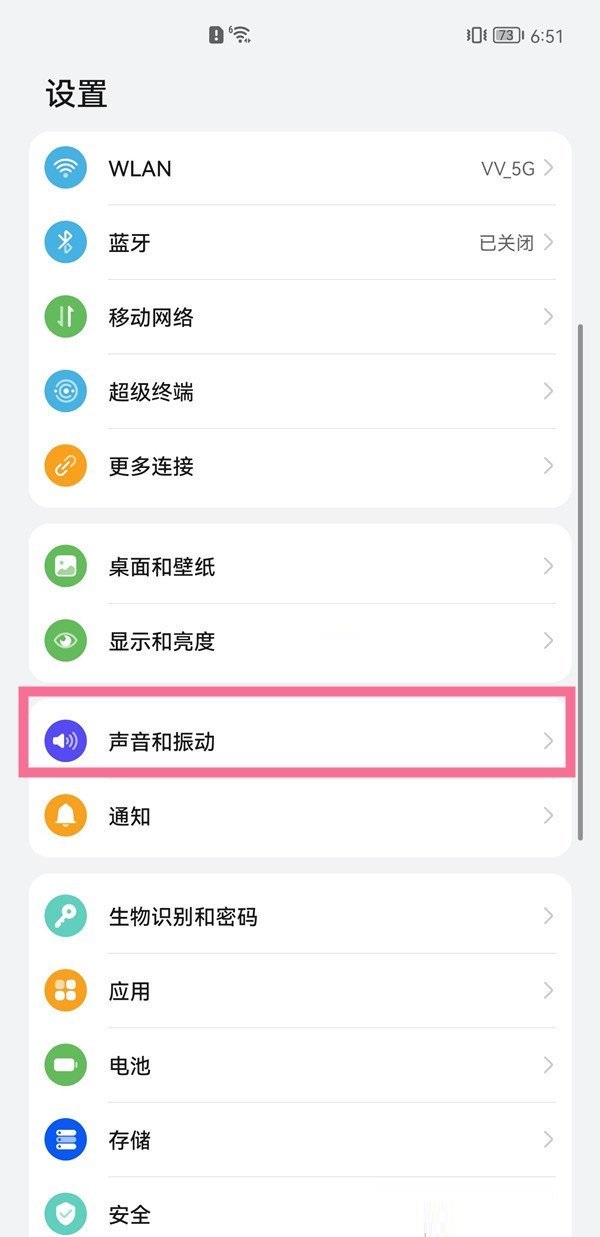
Task: Go to 移动网络 settings
Action: pyautogui.click(x=300, y=318)
